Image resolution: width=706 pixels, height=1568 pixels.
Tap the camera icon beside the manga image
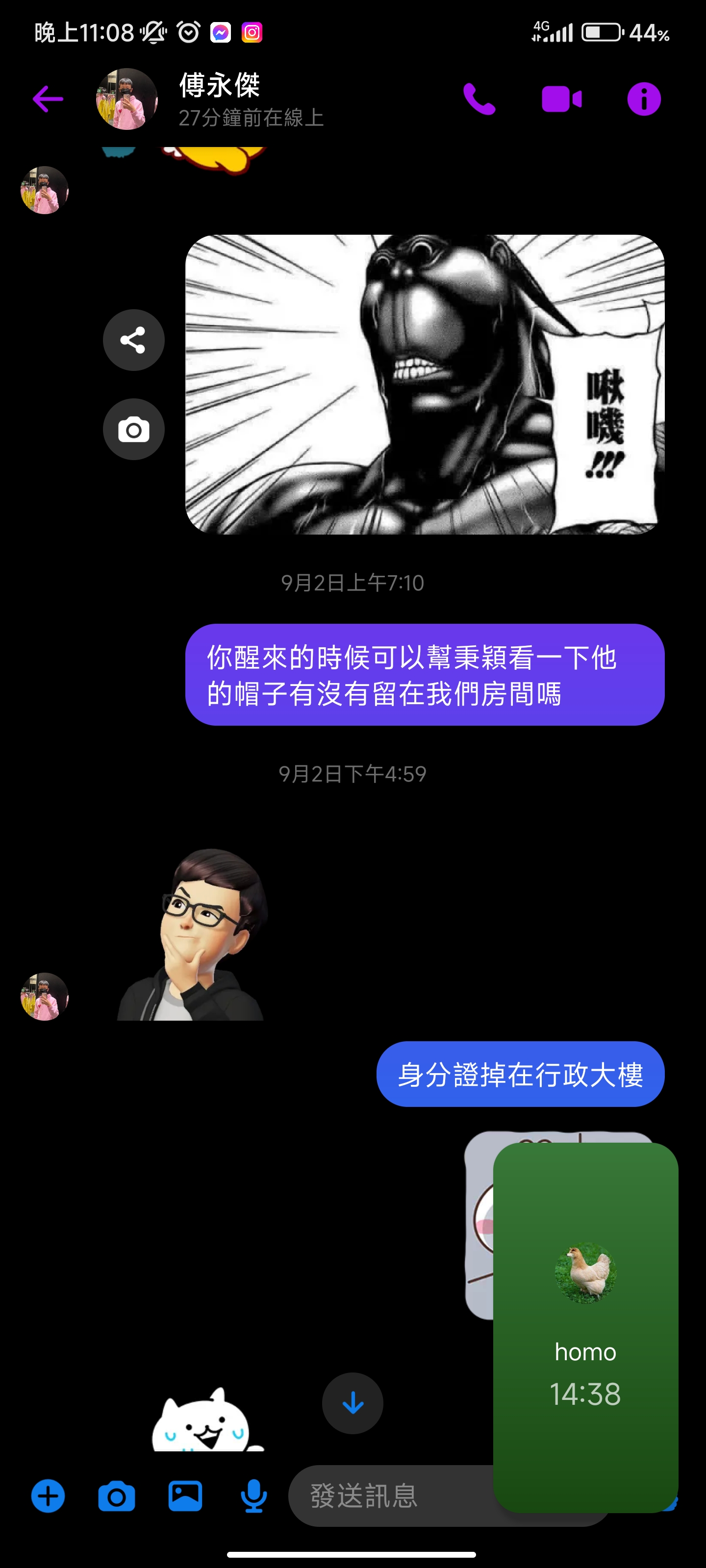(x=133, y=430)
